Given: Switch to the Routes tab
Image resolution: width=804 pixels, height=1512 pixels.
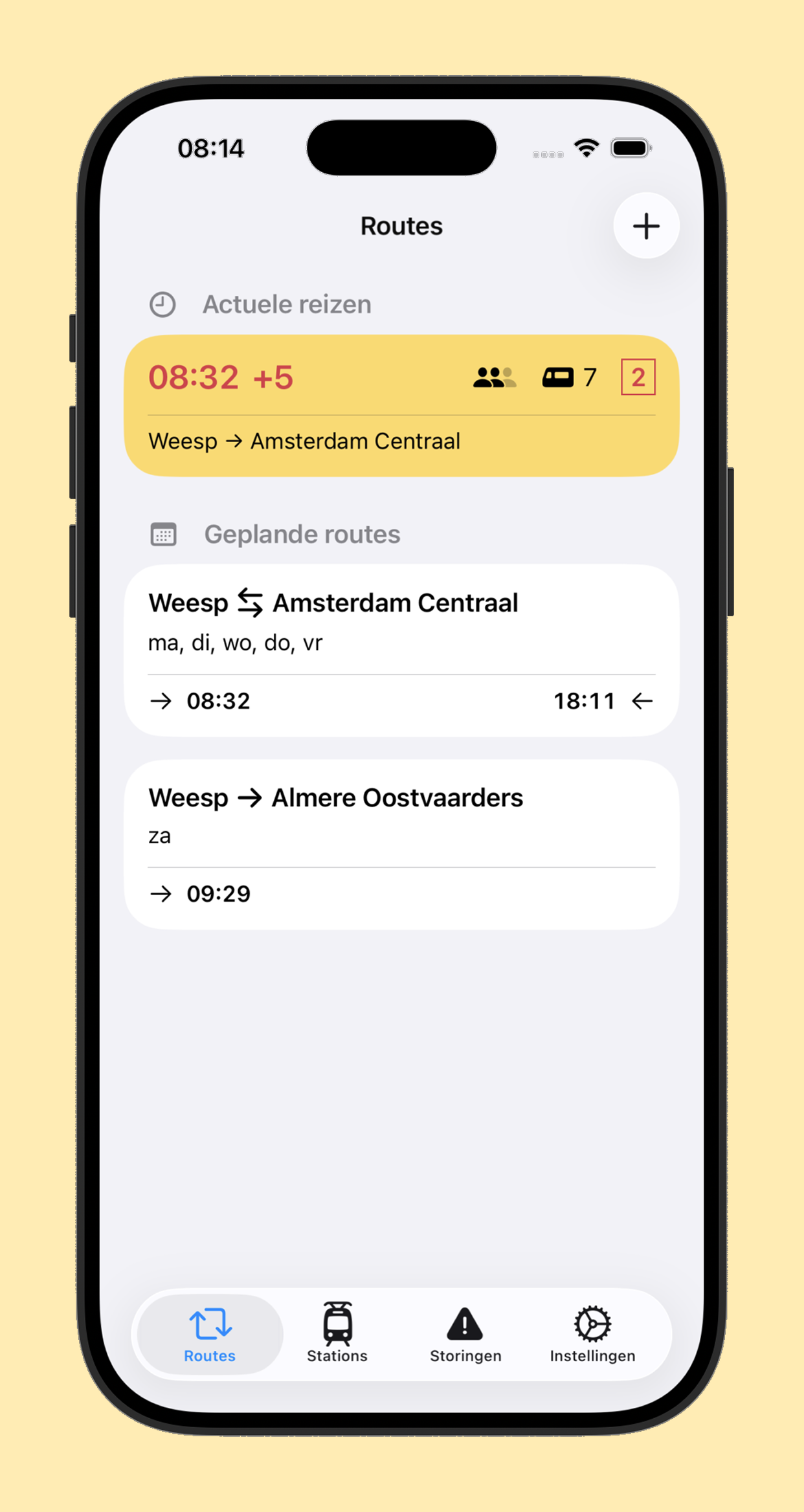Looking at the screenshot, I should [x=210, y=1334].
